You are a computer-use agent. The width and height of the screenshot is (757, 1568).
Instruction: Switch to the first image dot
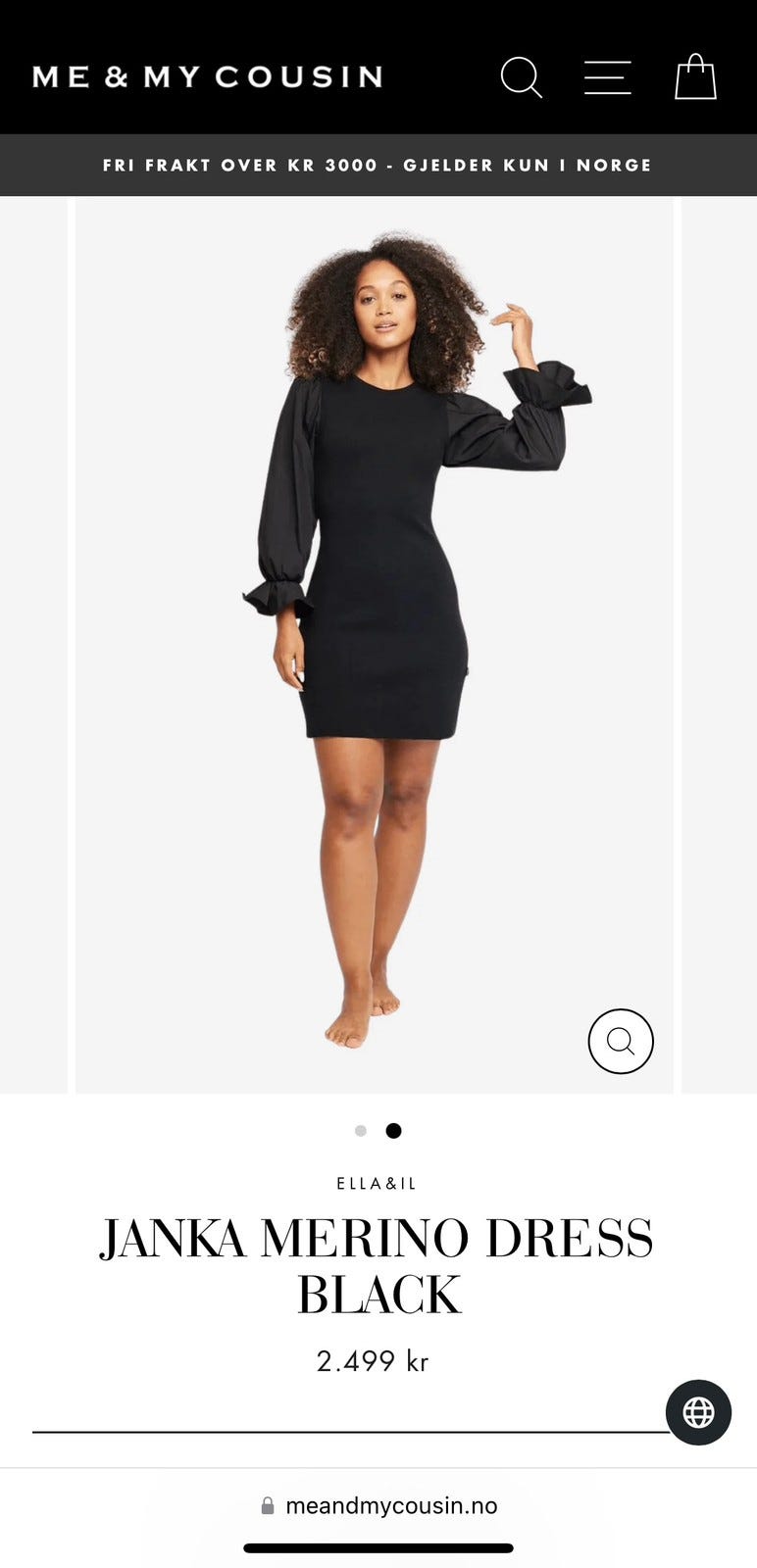(361, 1131)
